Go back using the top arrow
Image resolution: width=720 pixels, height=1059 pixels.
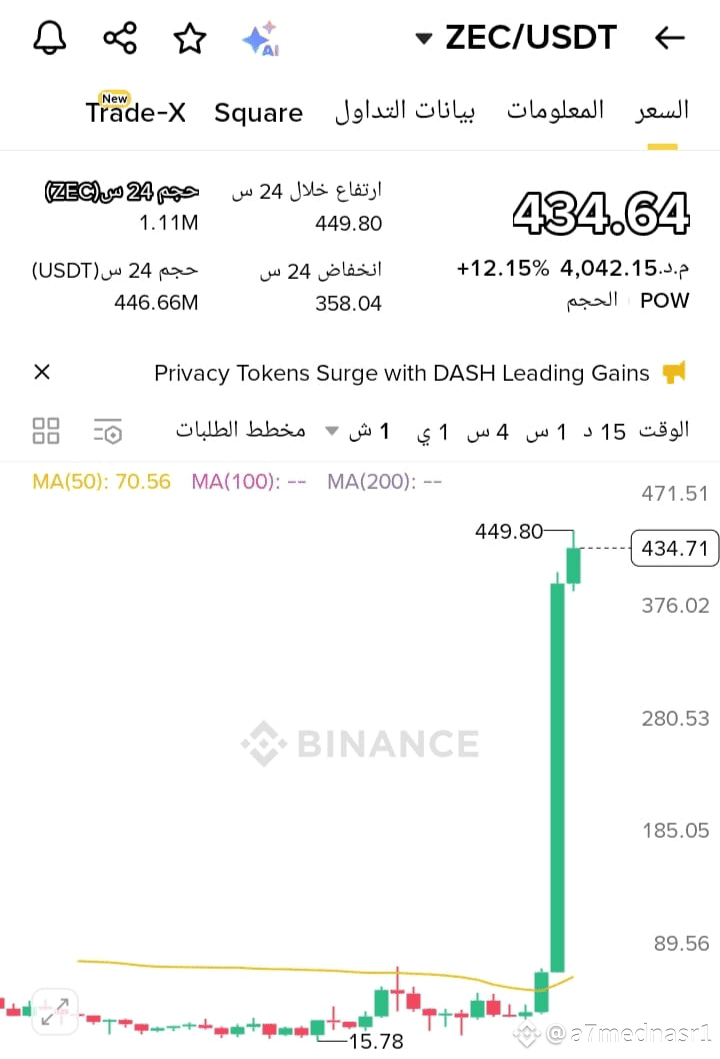click(669, 39)
